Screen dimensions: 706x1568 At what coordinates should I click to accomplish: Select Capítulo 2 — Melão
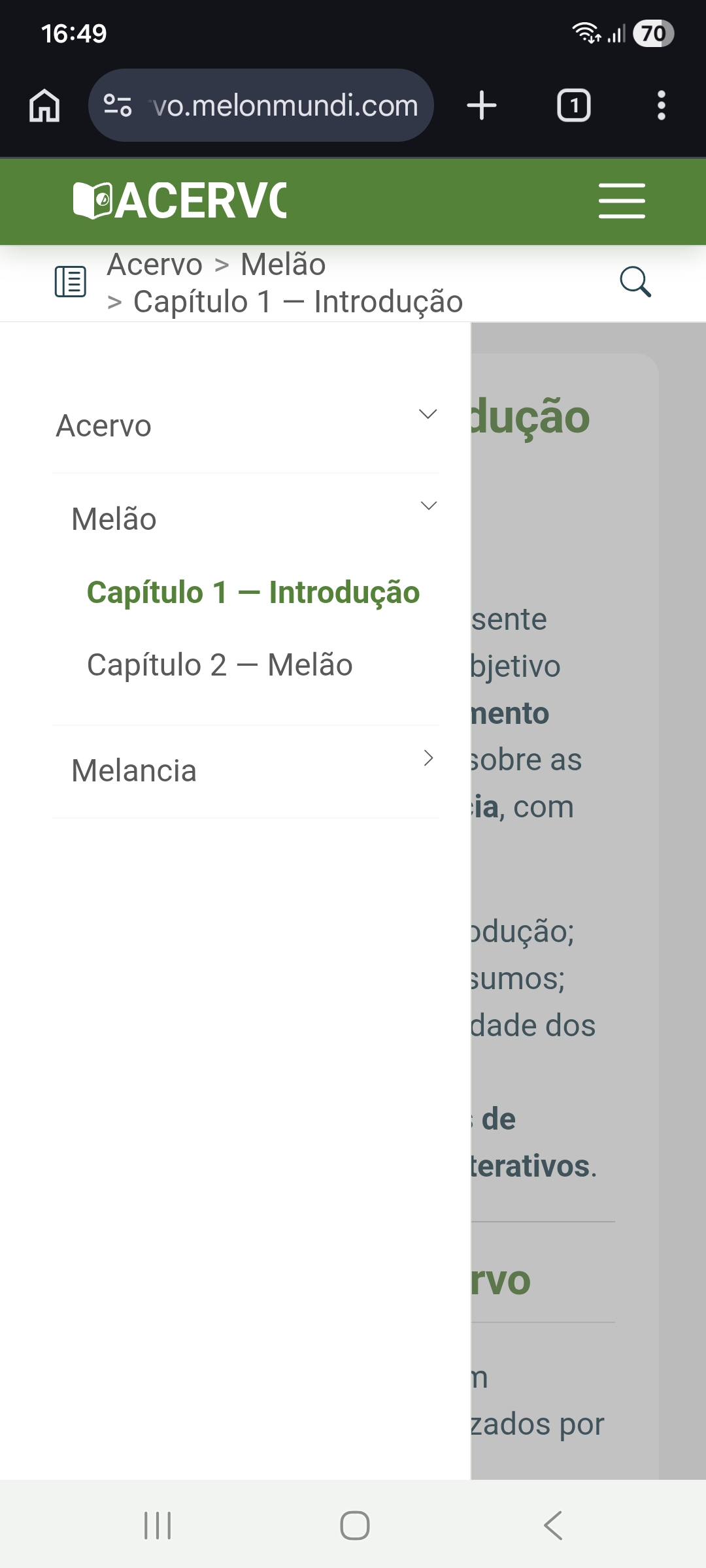(x=219, y=665)
